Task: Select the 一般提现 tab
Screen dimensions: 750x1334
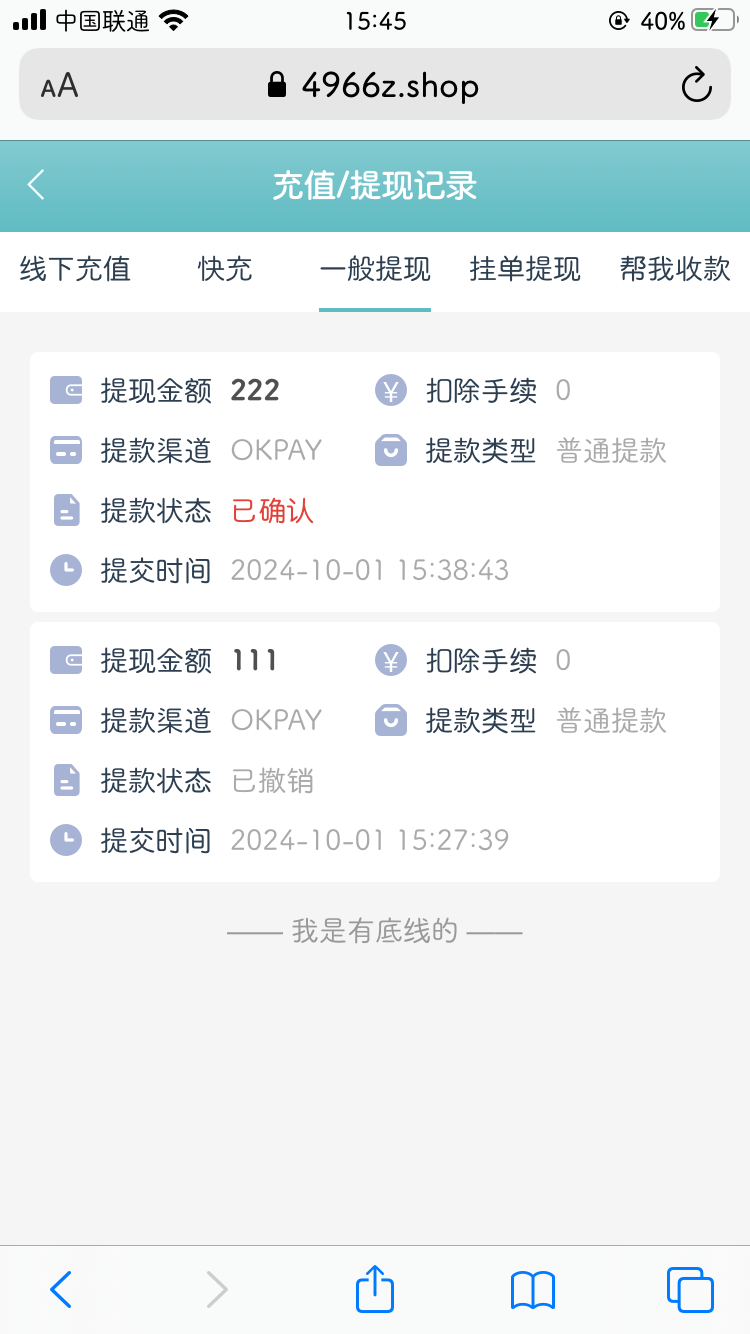Action: point(375,269)
